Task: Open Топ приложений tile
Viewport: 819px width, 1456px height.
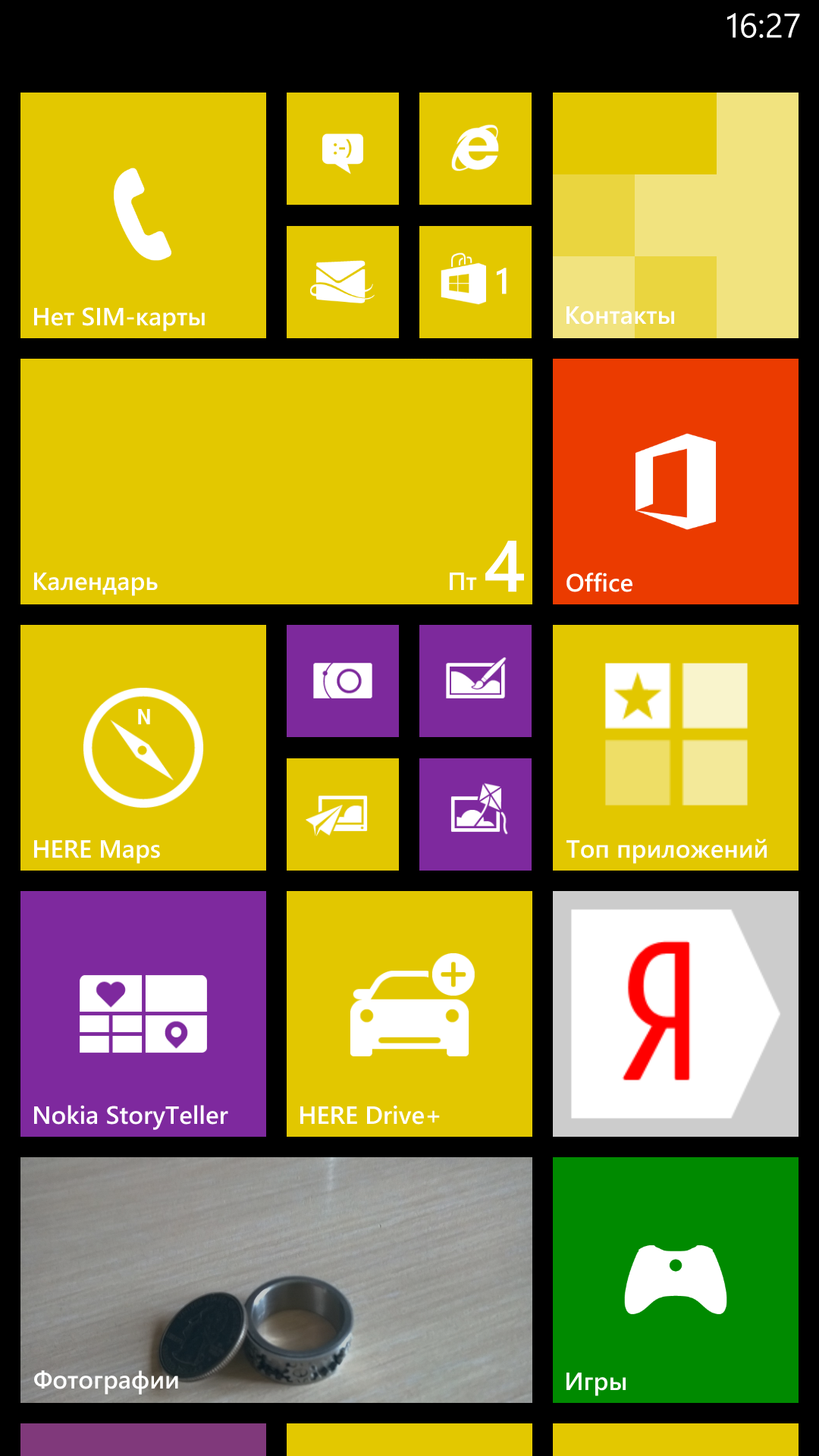Action: point(676,748)
